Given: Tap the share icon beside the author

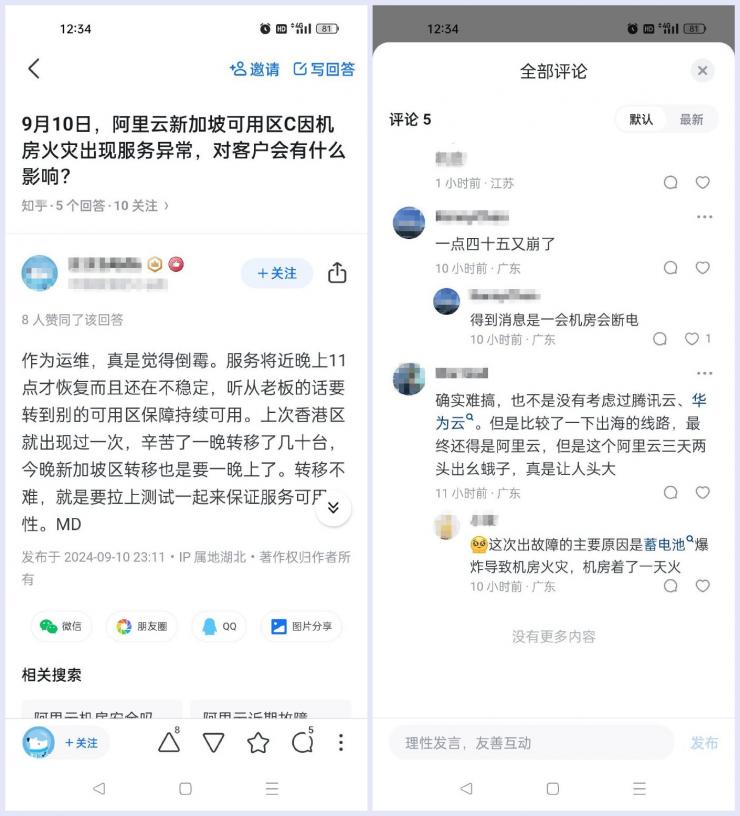Looking at the screenshot, I should tap(337, 273).
